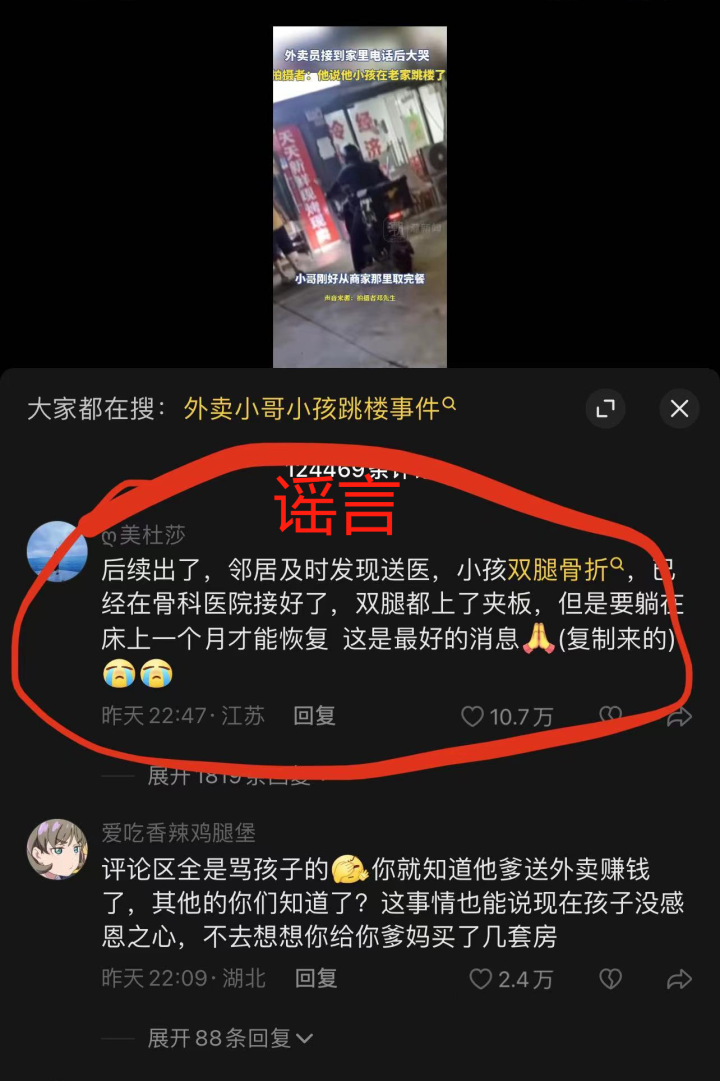Tap the delivery rider video at the top
This screenshot has height=1081, width=720.
pyautogui.click(x=360, y=195)
